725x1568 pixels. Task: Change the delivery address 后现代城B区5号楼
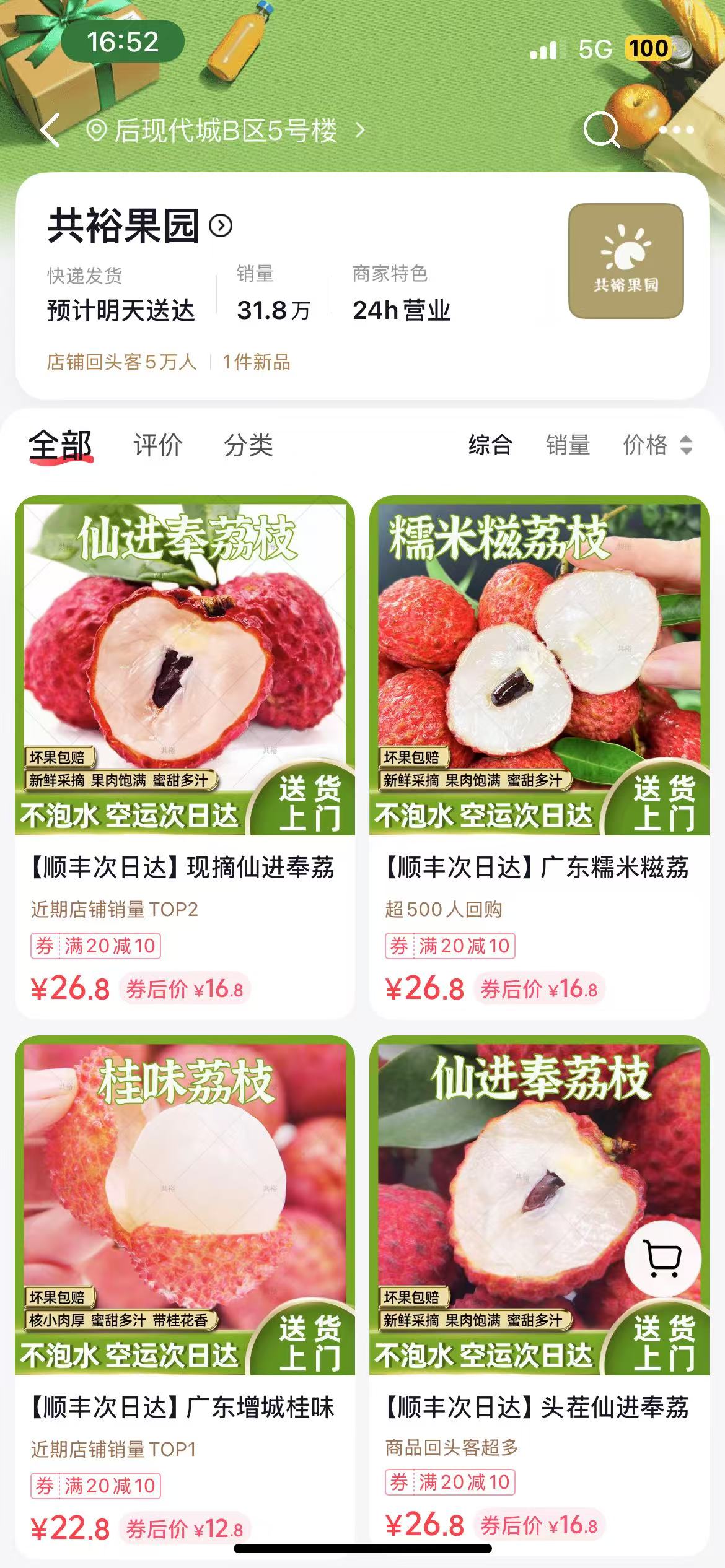coord(225,131)
